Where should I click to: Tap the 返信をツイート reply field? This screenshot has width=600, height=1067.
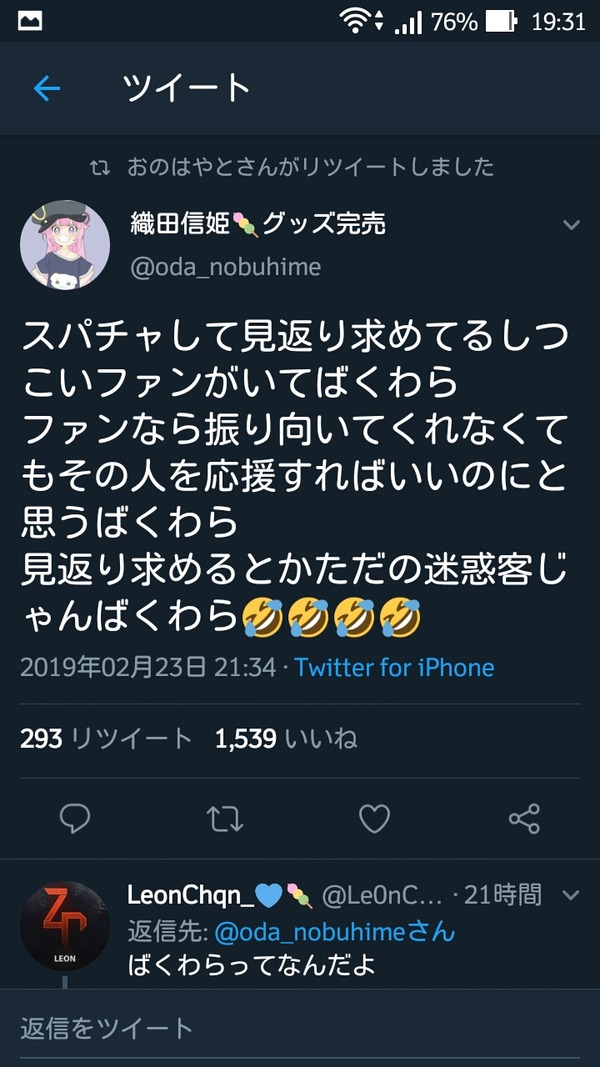[300, 1028]
